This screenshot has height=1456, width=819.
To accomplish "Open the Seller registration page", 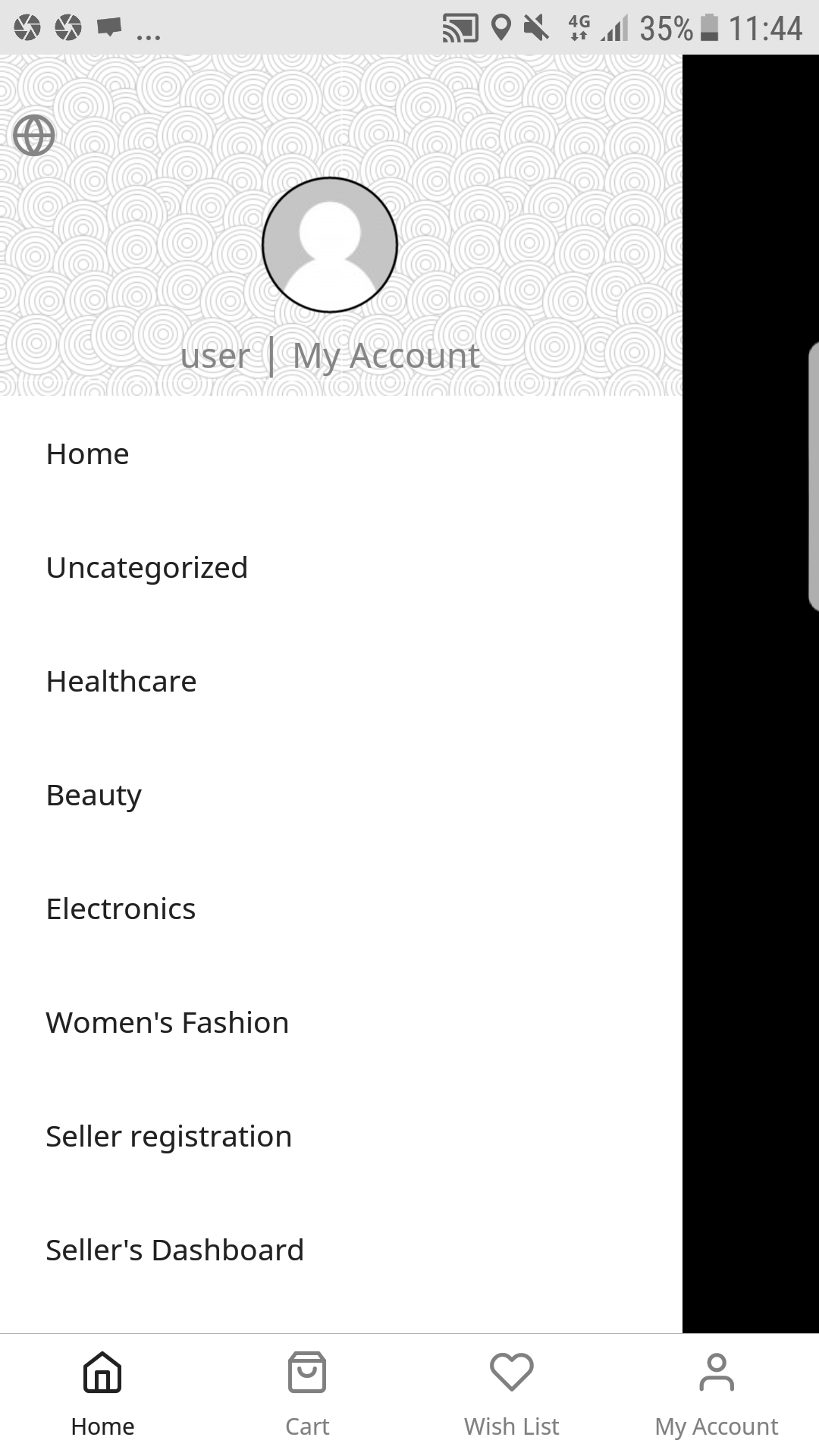I will (x=168, y=1135).
